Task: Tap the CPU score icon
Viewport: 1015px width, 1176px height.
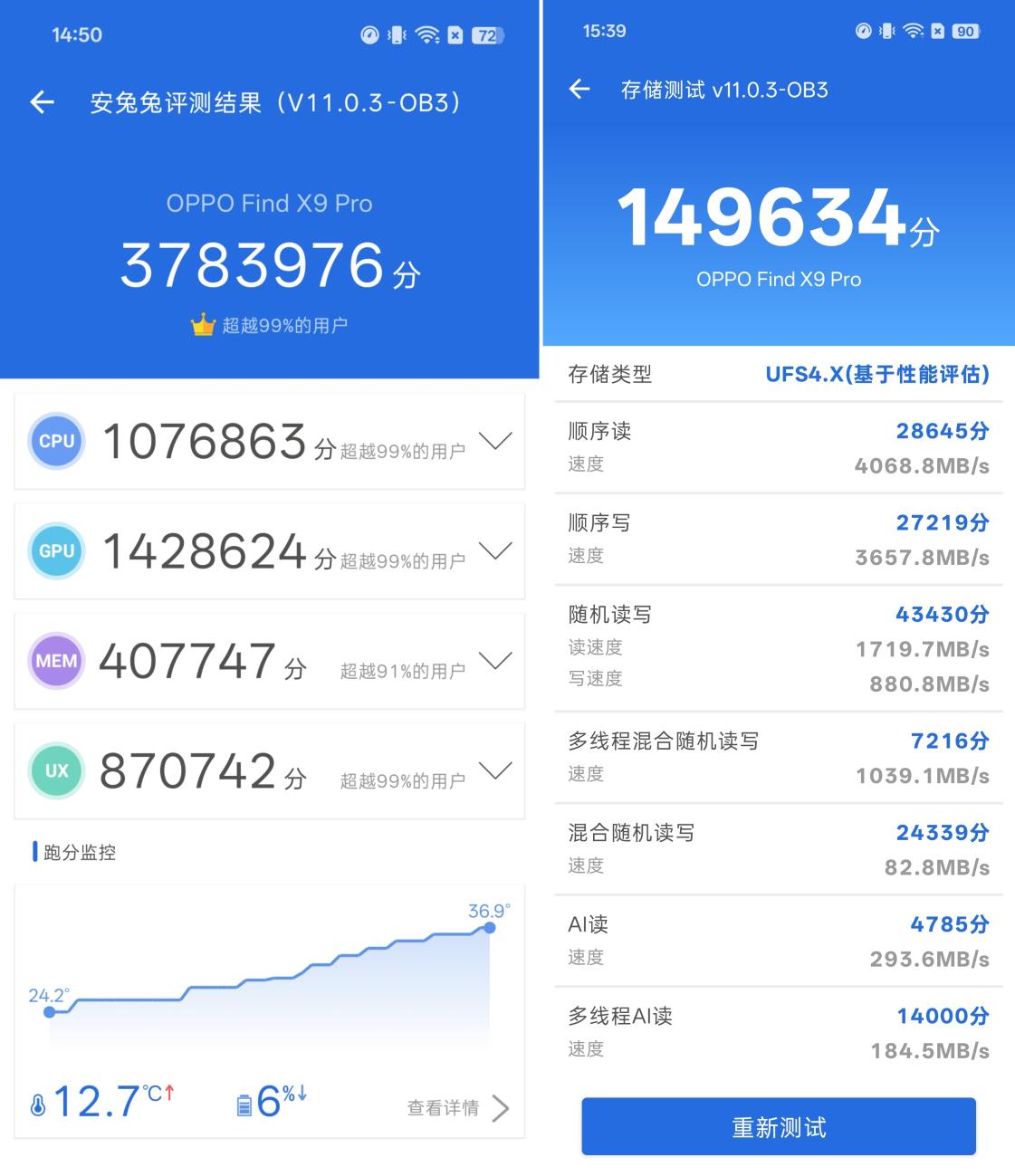Action: tap(56, 441)
